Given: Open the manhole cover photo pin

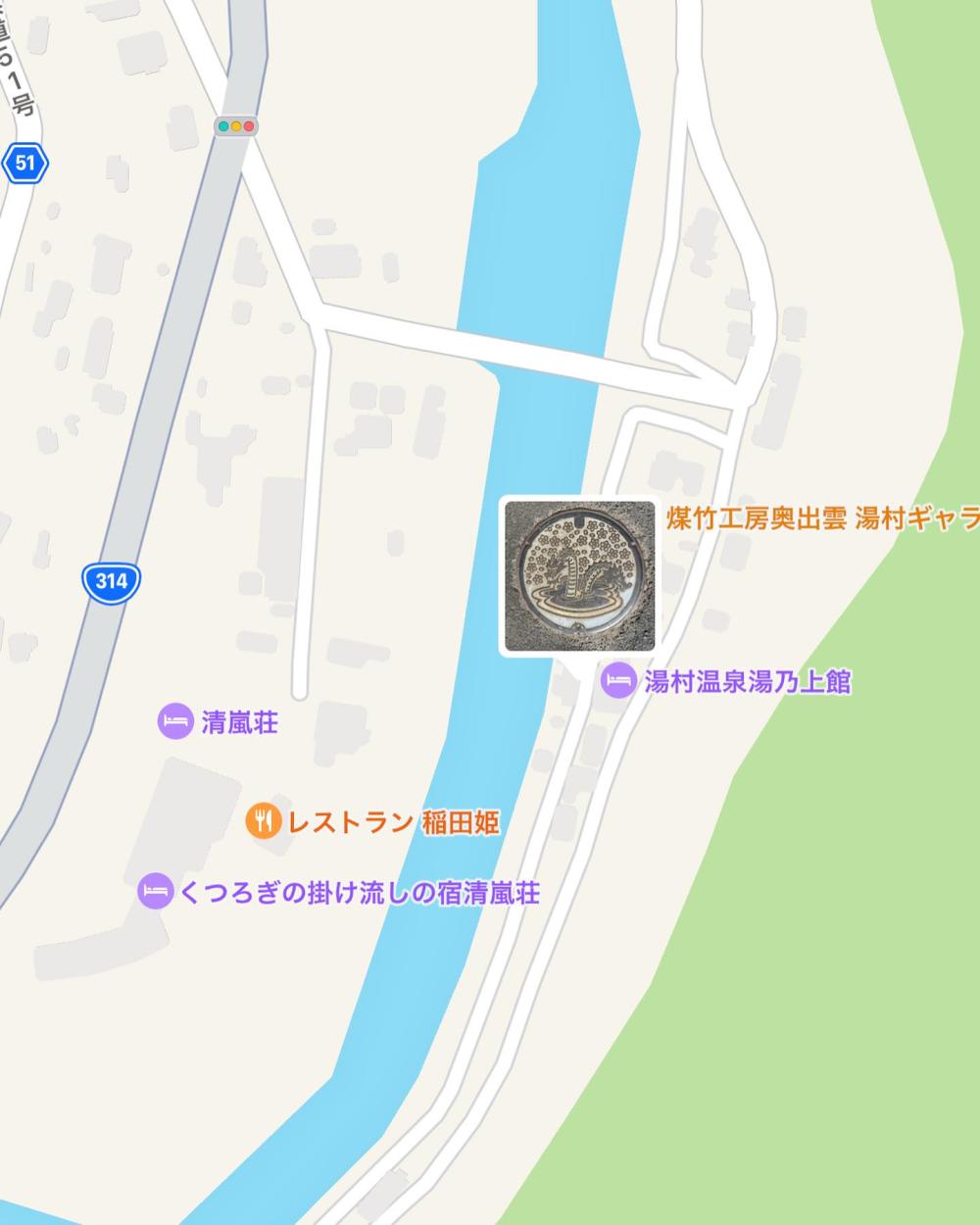Looking at the screenshot, I should 579,576.
